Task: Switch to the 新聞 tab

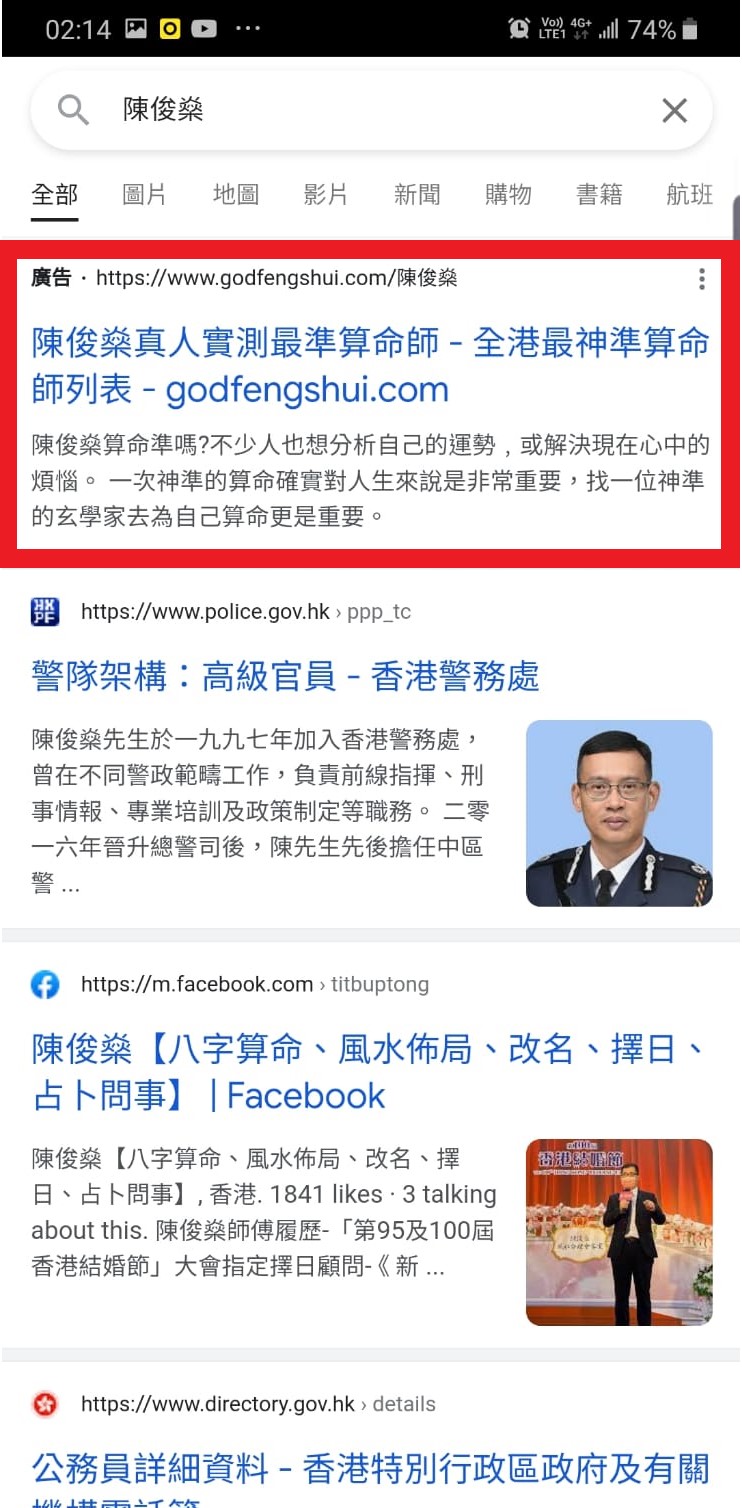Action: click(417, 194)
